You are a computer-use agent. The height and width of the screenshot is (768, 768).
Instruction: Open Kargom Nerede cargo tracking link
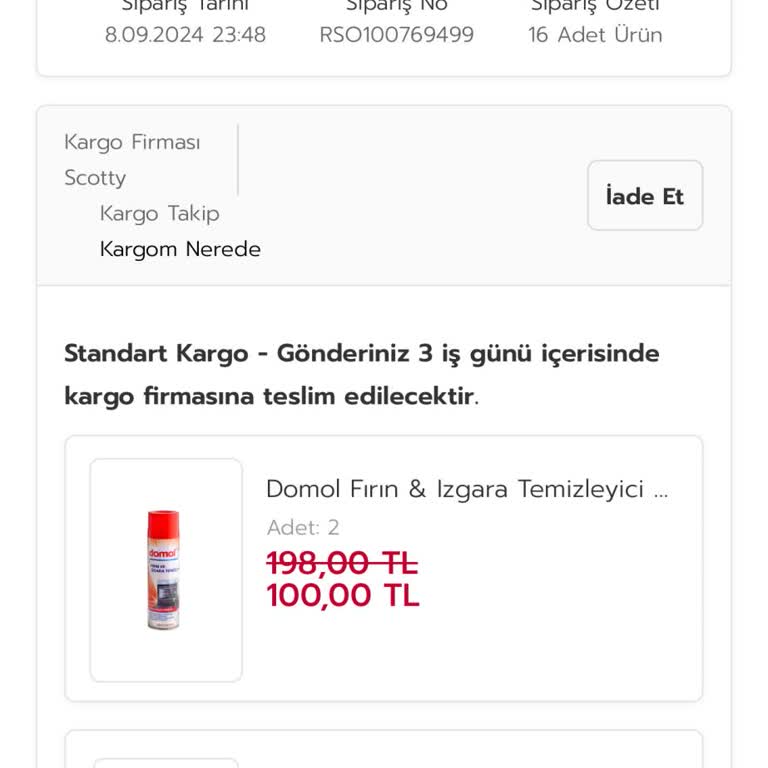pyautogui.click(x=180, y=250)
